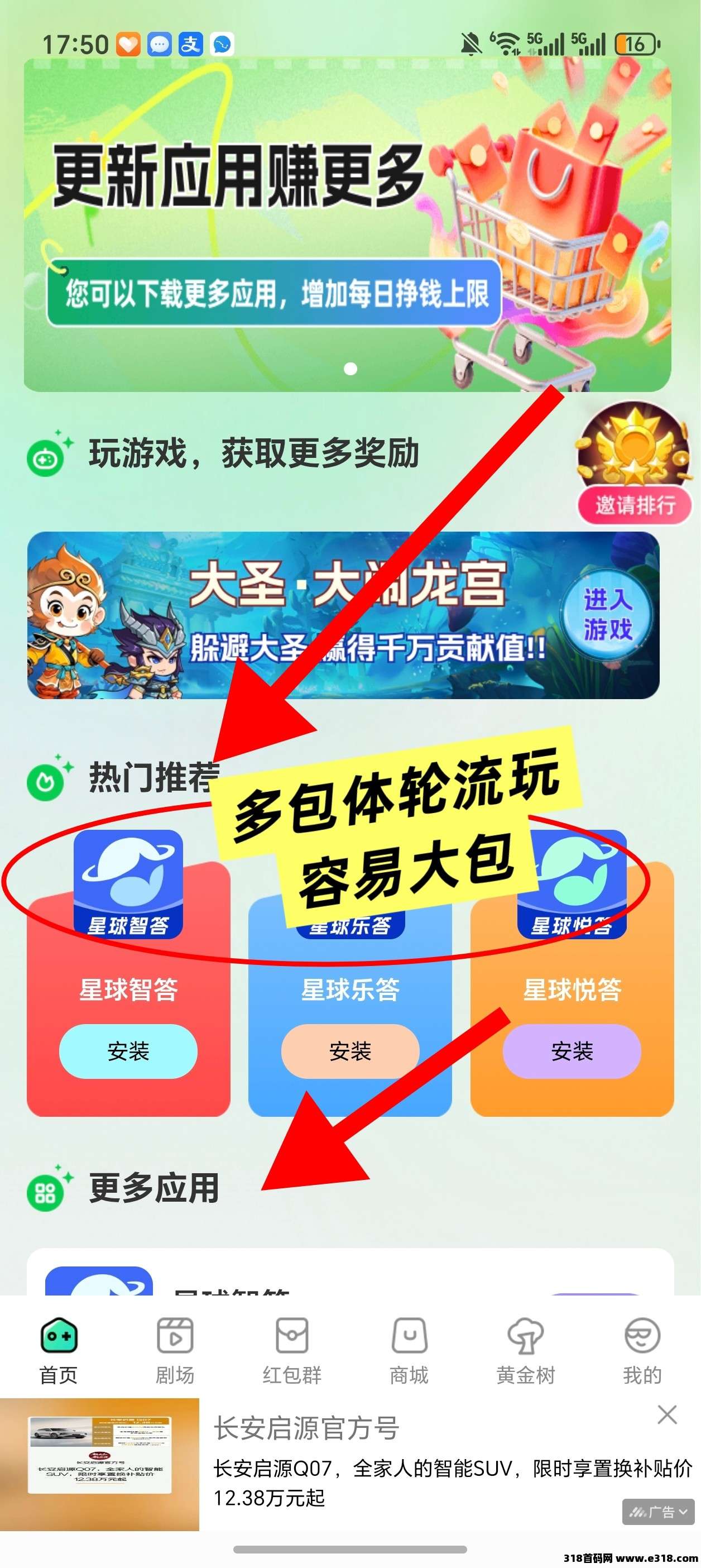Install the 星球乐答 app
This screenshot has height=1568, width=701.
coord(350,1051)
